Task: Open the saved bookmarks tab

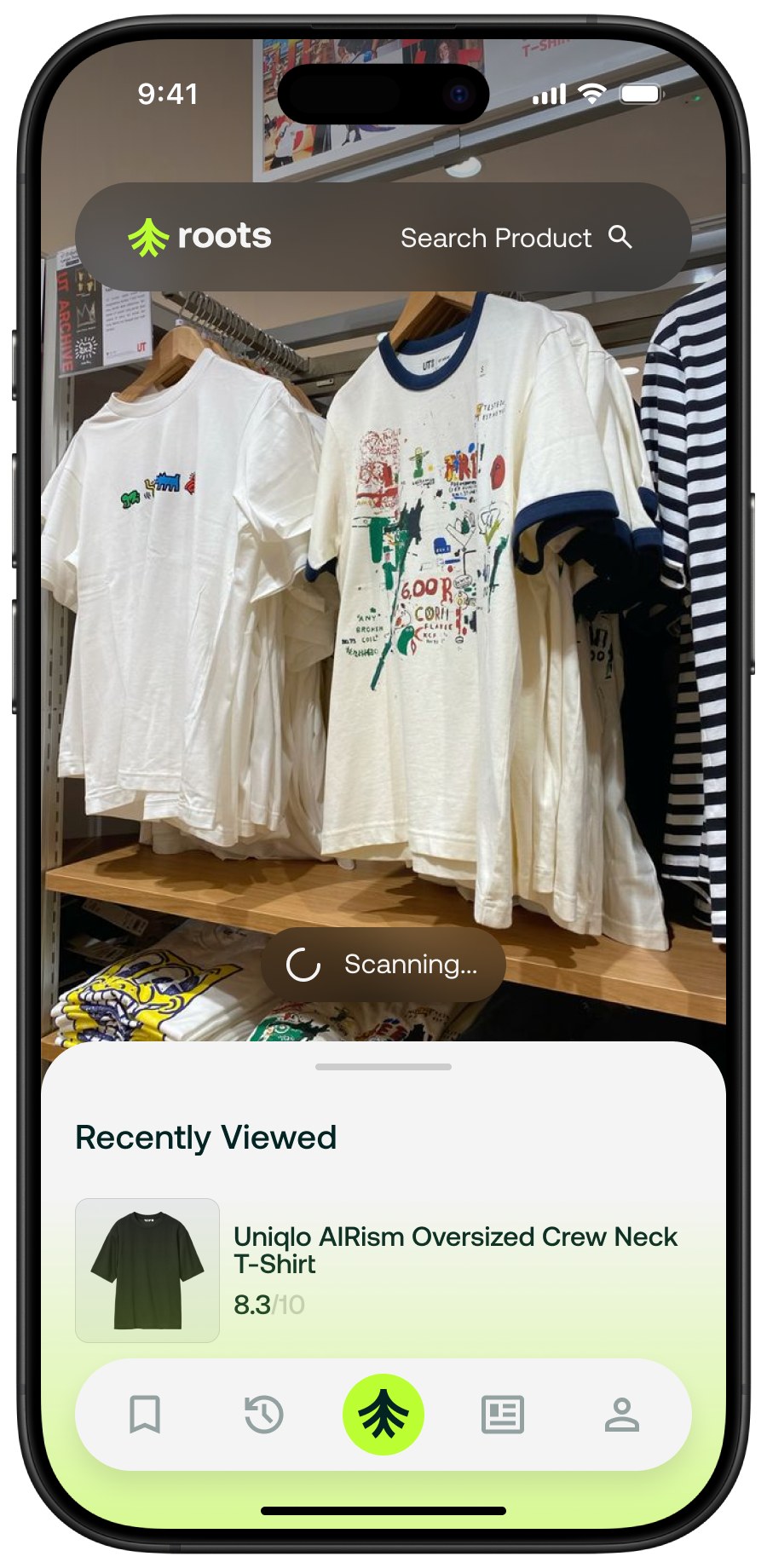Action: coord(145,1415)
